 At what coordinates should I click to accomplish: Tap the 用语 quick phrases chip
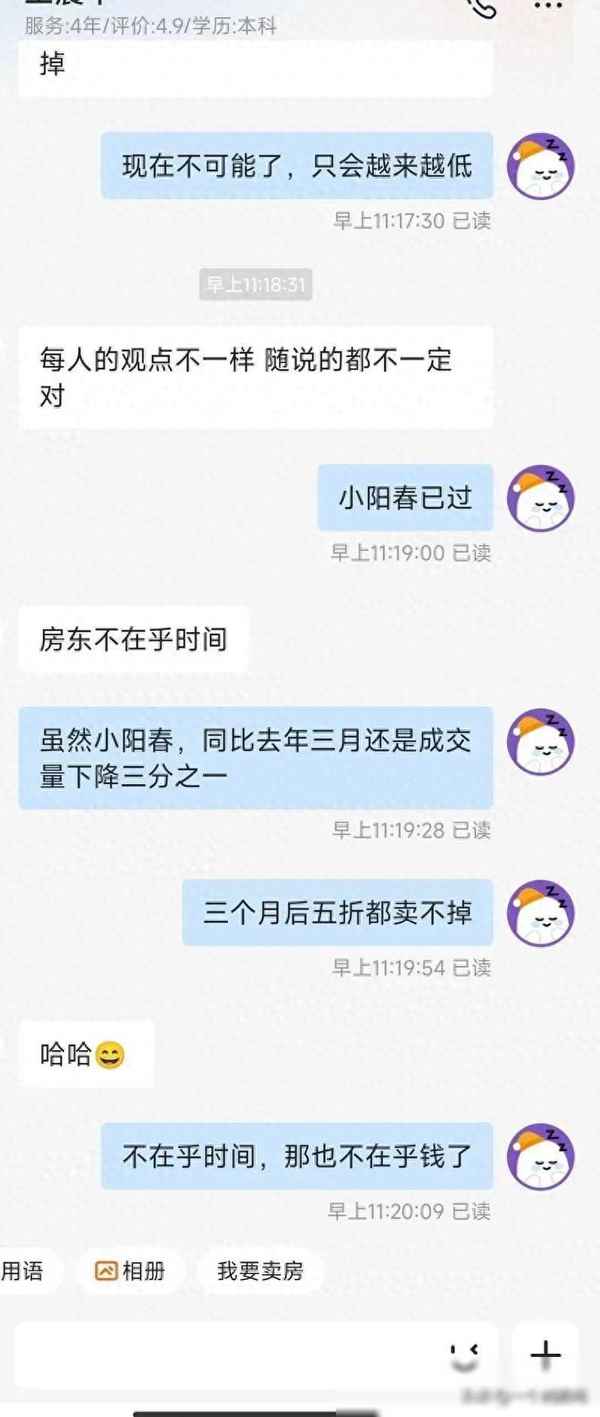click(24, 1271)
